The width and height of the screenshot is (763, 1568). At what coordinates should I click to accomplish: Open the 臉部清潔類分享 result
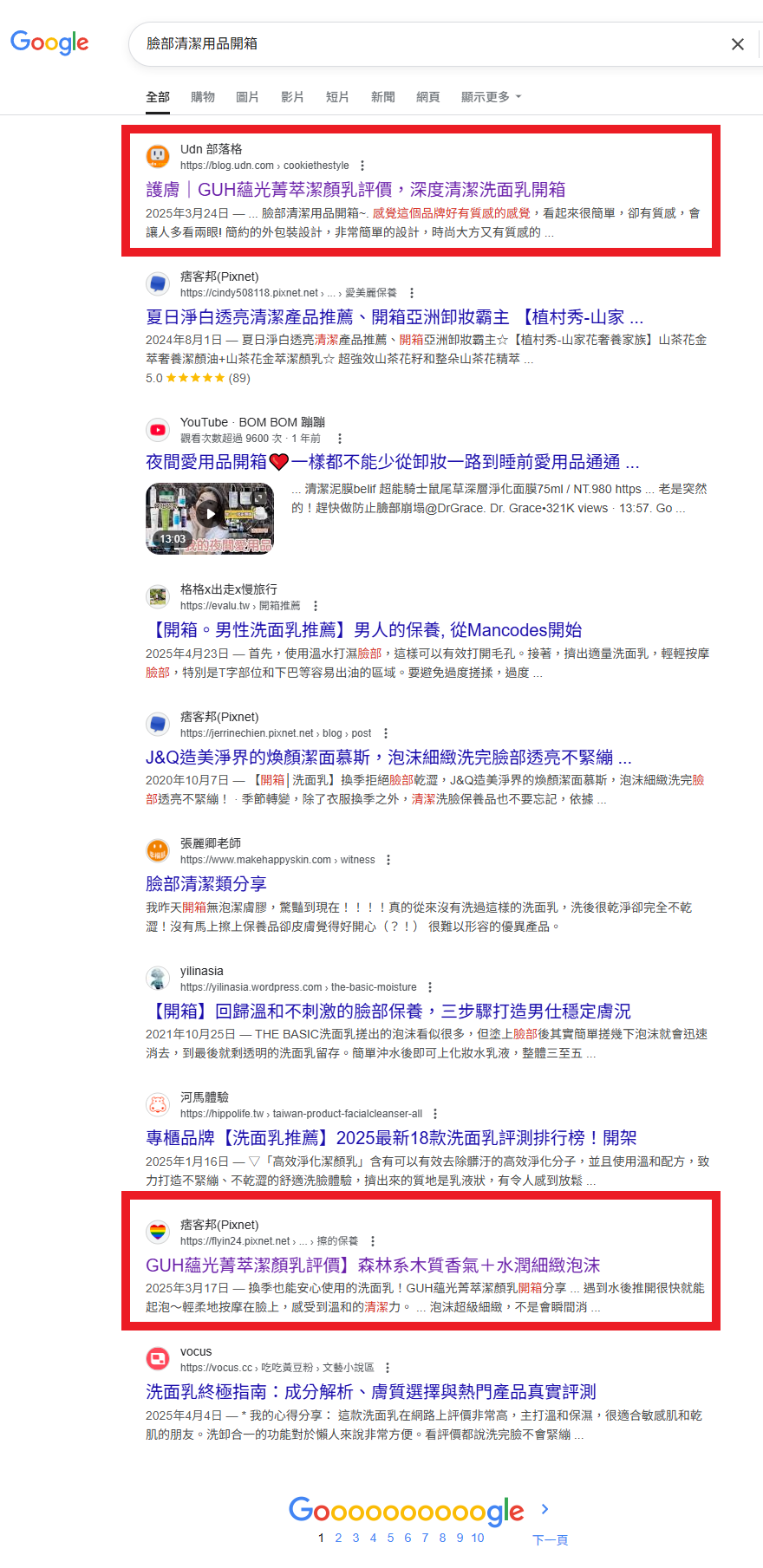click(205, 884)
